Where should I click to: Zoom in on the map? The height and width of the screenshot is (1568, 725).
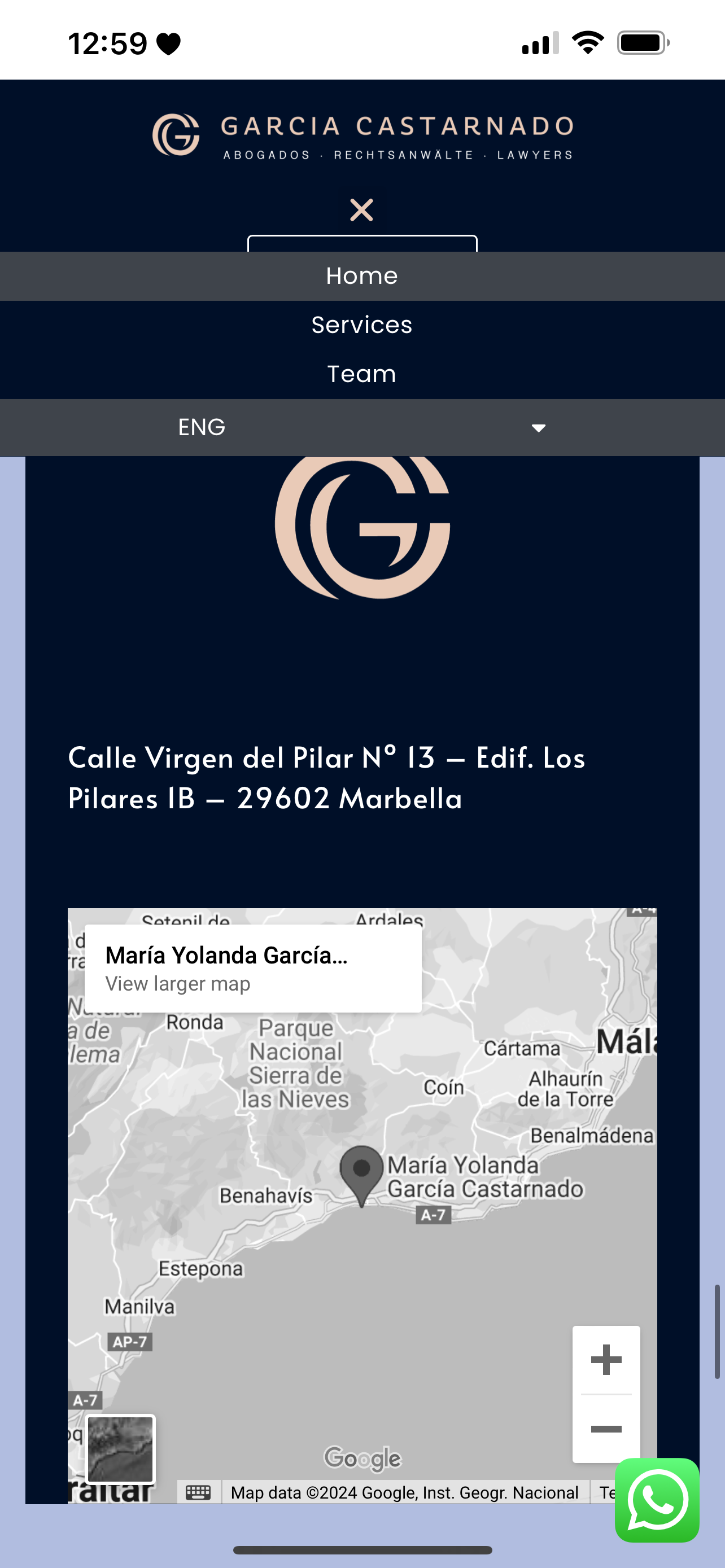tap(606, 1359)
